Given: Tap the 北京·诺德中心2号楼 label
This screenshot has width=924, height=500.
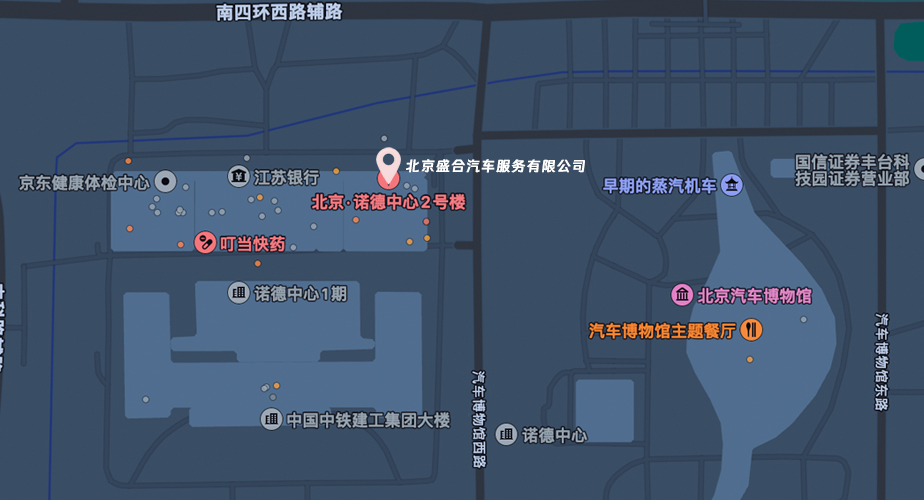Looking at the screenshot, I should (389, 202).
